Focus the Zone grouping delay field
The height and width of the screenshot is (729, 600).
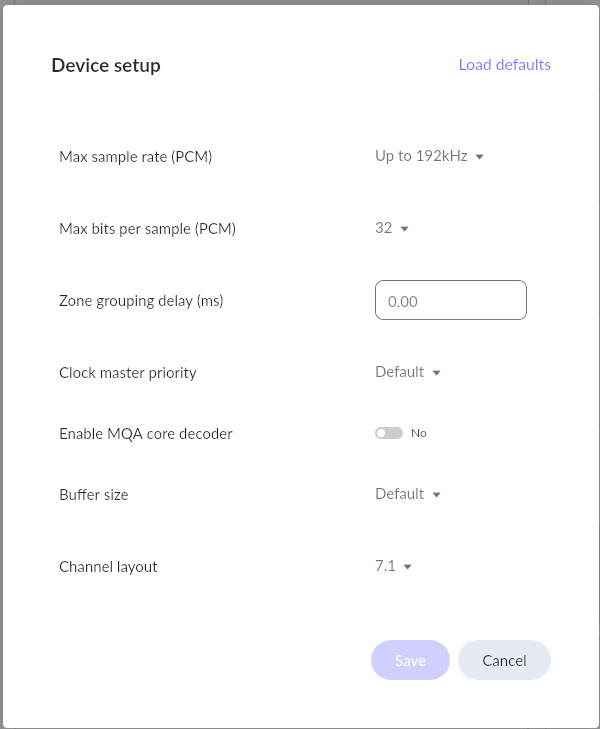[450, 300]
